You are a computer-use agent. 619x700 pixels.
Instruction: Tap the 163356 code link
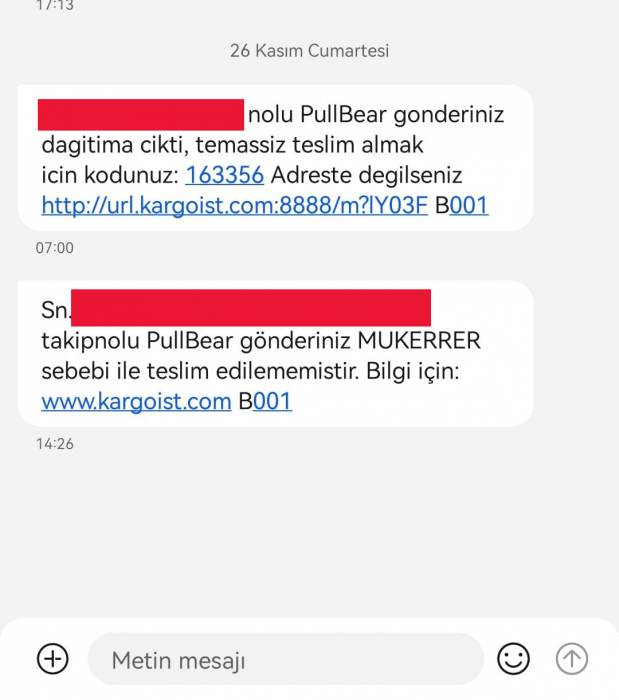pyautogui.click(x=224, y=175)
